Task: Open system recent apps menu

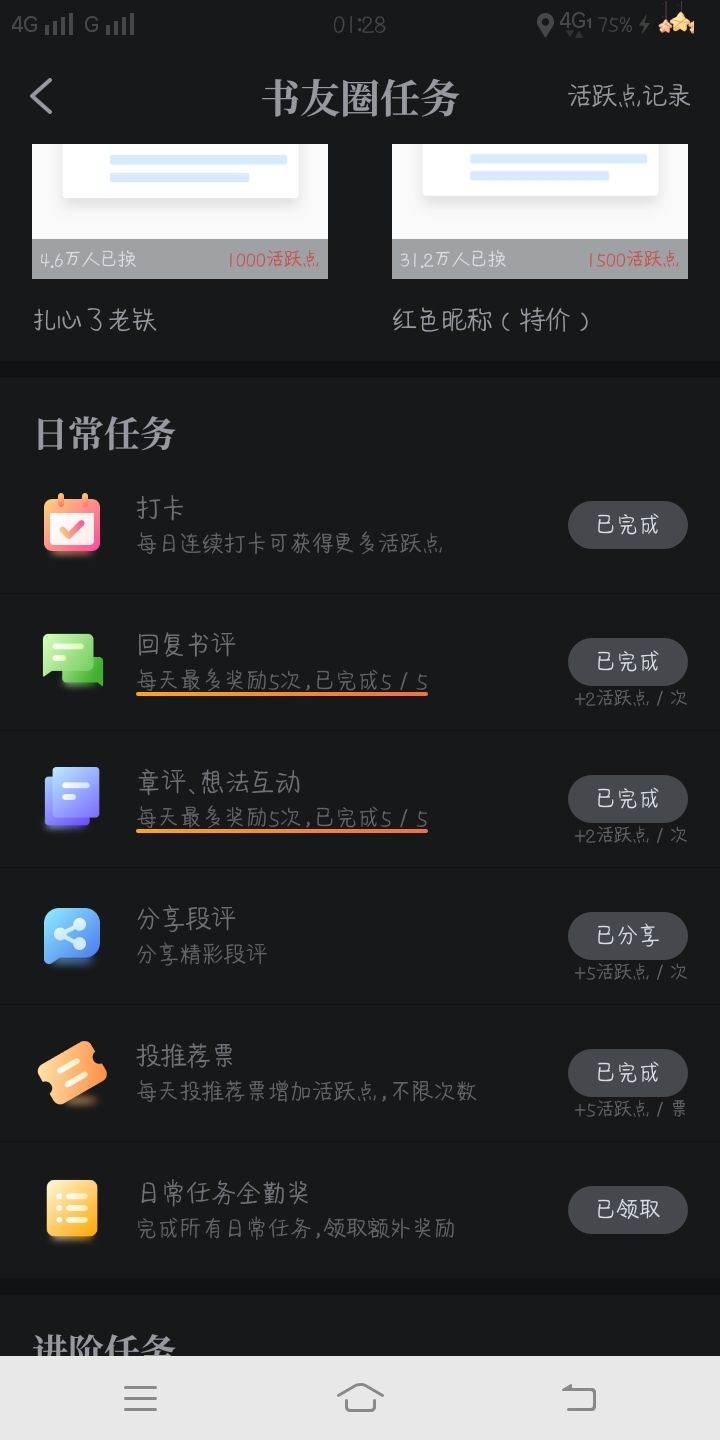Action: [140, 1398]
